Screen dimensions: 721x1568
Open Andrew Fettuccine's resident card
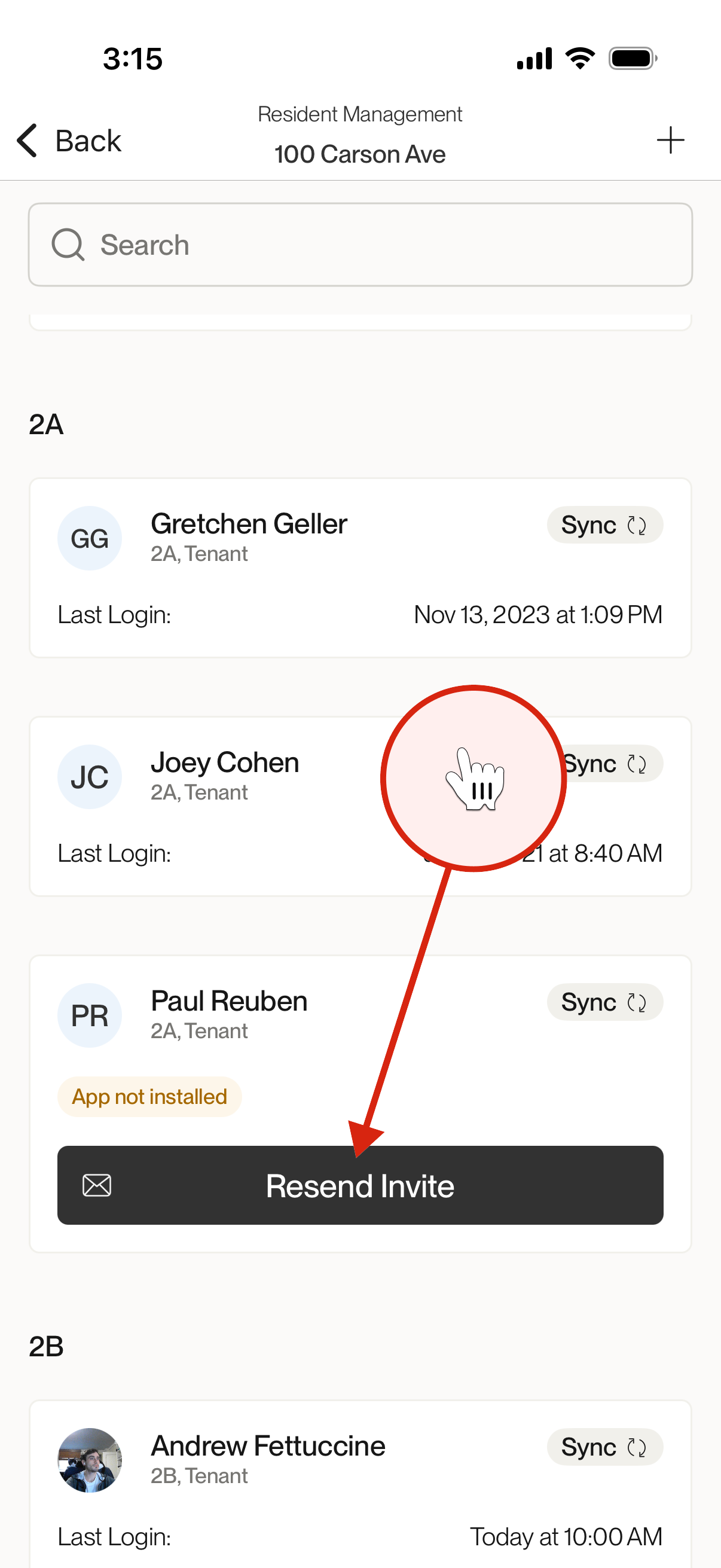click(360, 1484)
